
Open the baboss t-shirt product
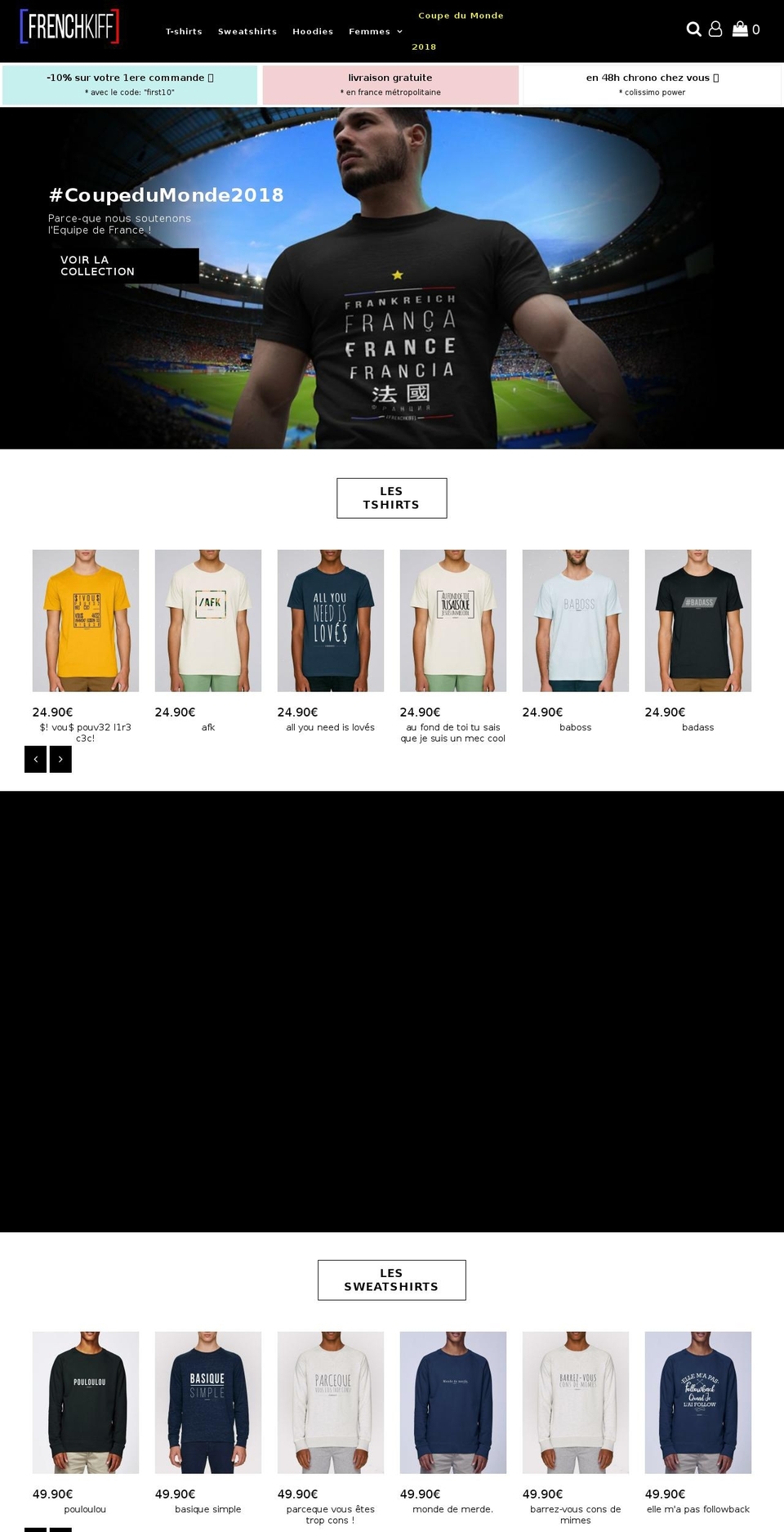575,620
